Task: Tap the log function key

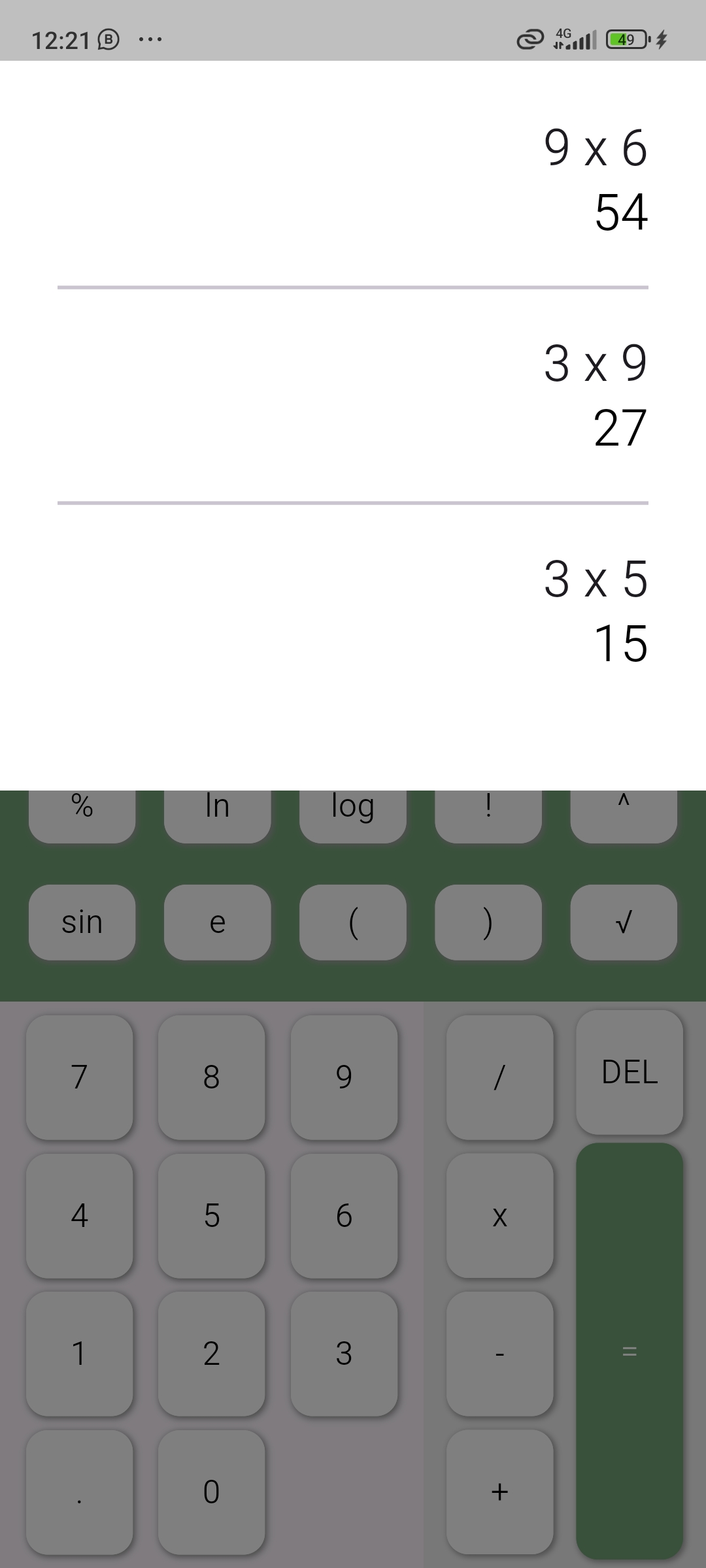Action: click(x=353, y=815)
